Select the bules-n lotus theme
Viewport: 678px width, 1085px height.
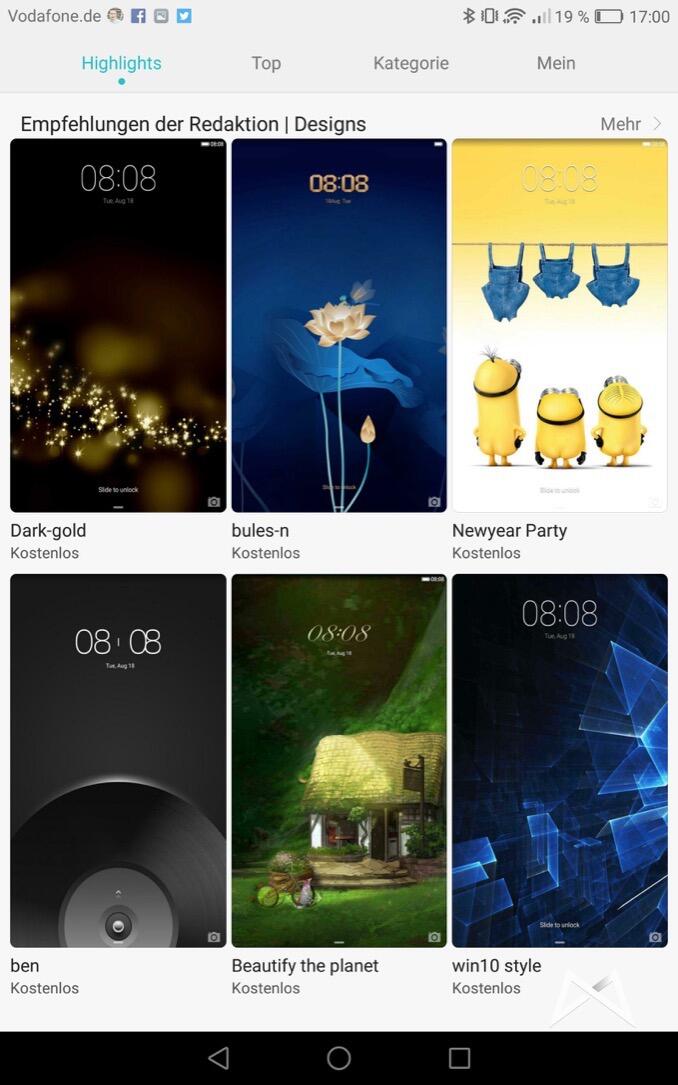[x=339, y=326]
